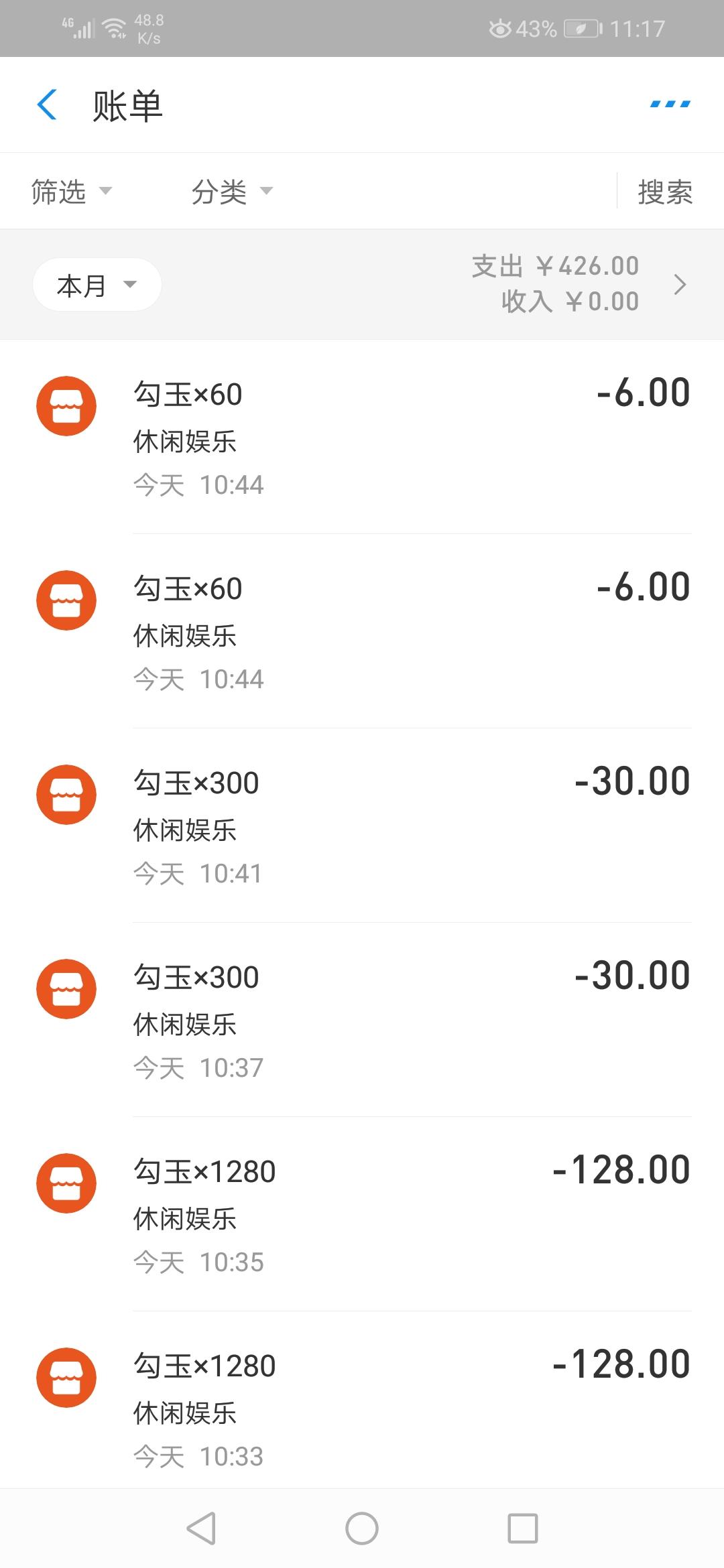Viewport: 724px width, 1568px height.
Task: Go back from the 账单 page
Action: tap(47, 105)
